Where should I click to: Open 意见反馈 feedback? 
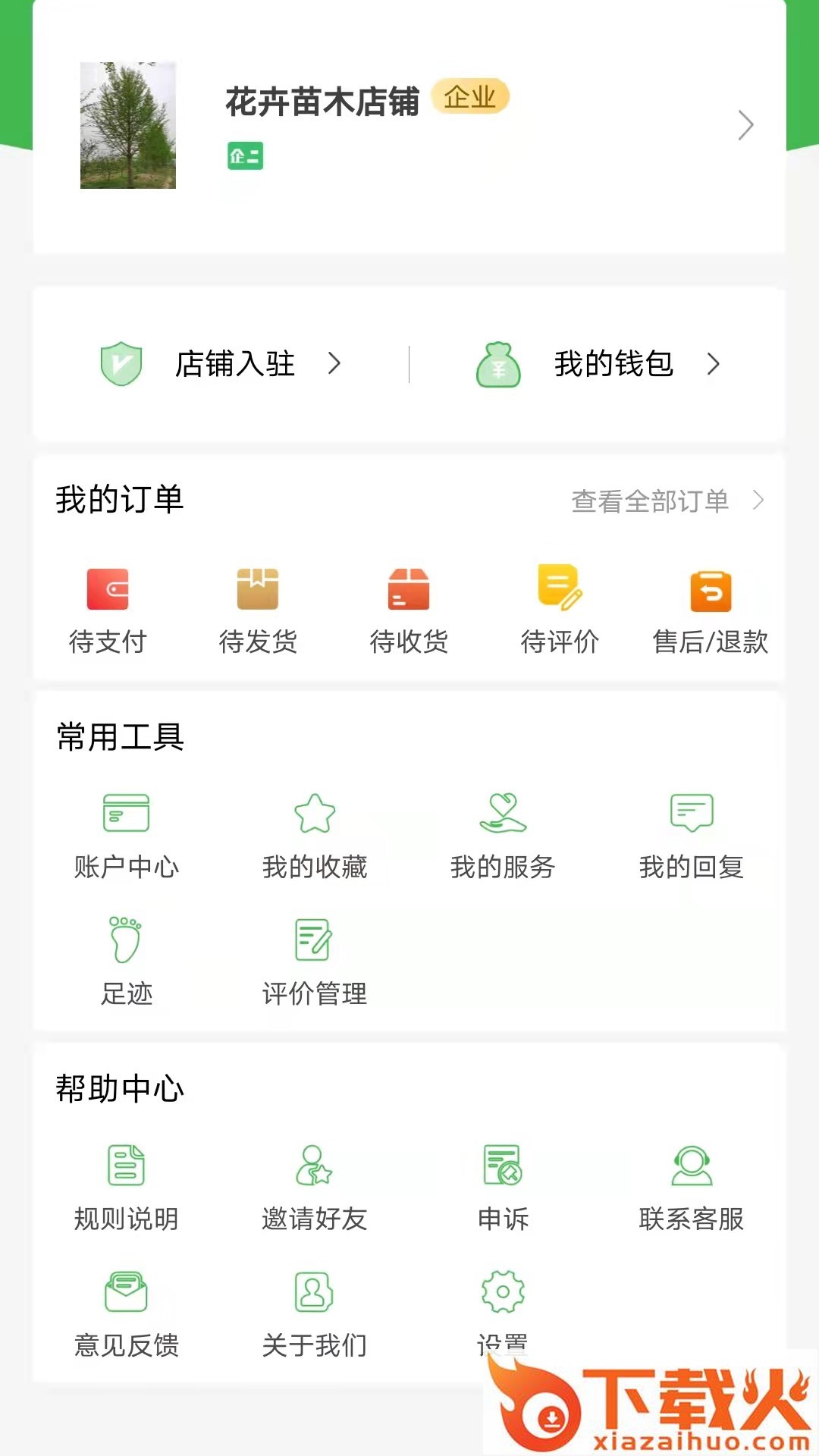(x=126, y=1313)
